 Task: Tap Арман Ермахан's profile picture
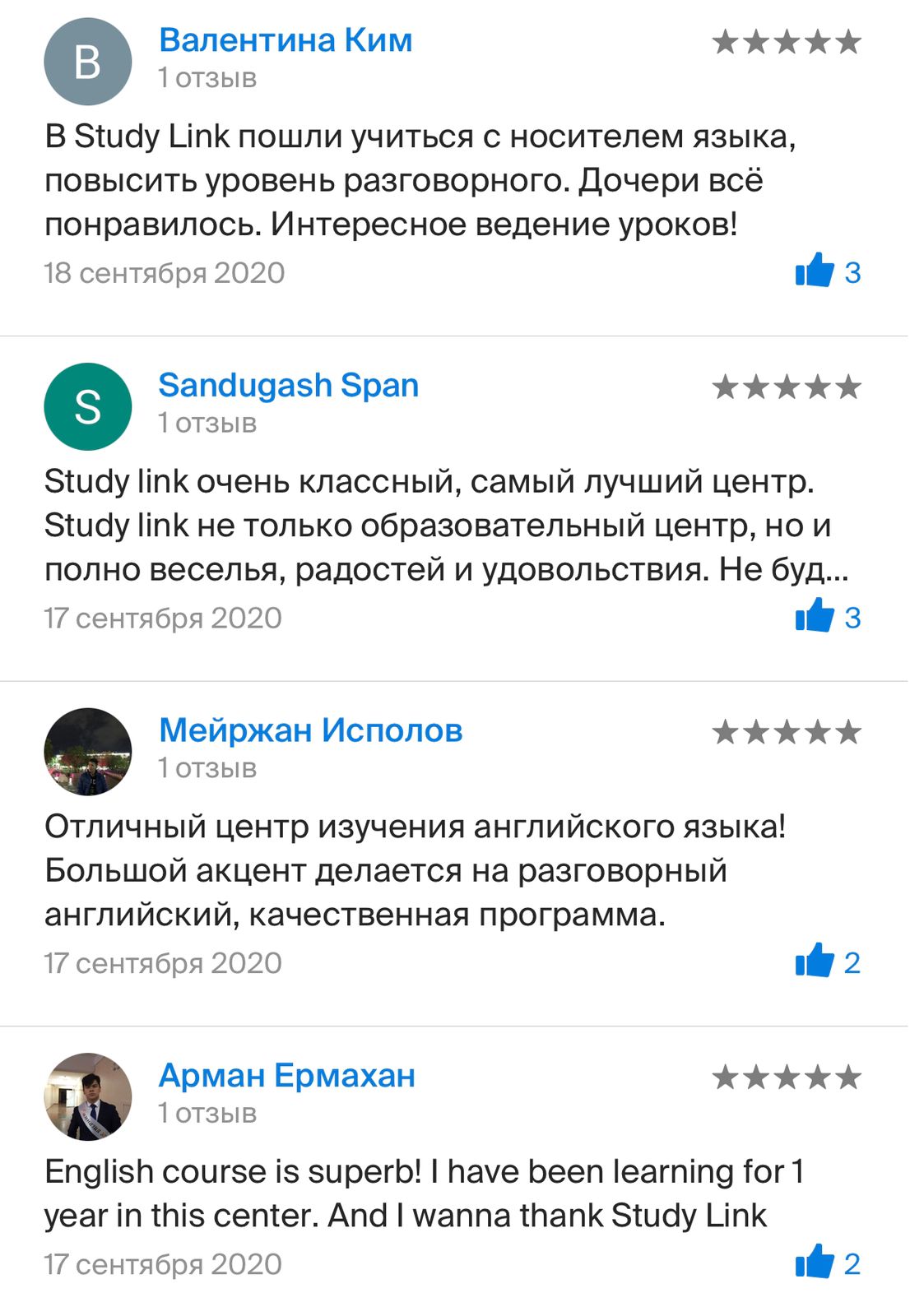click(x=87, y=1096)
